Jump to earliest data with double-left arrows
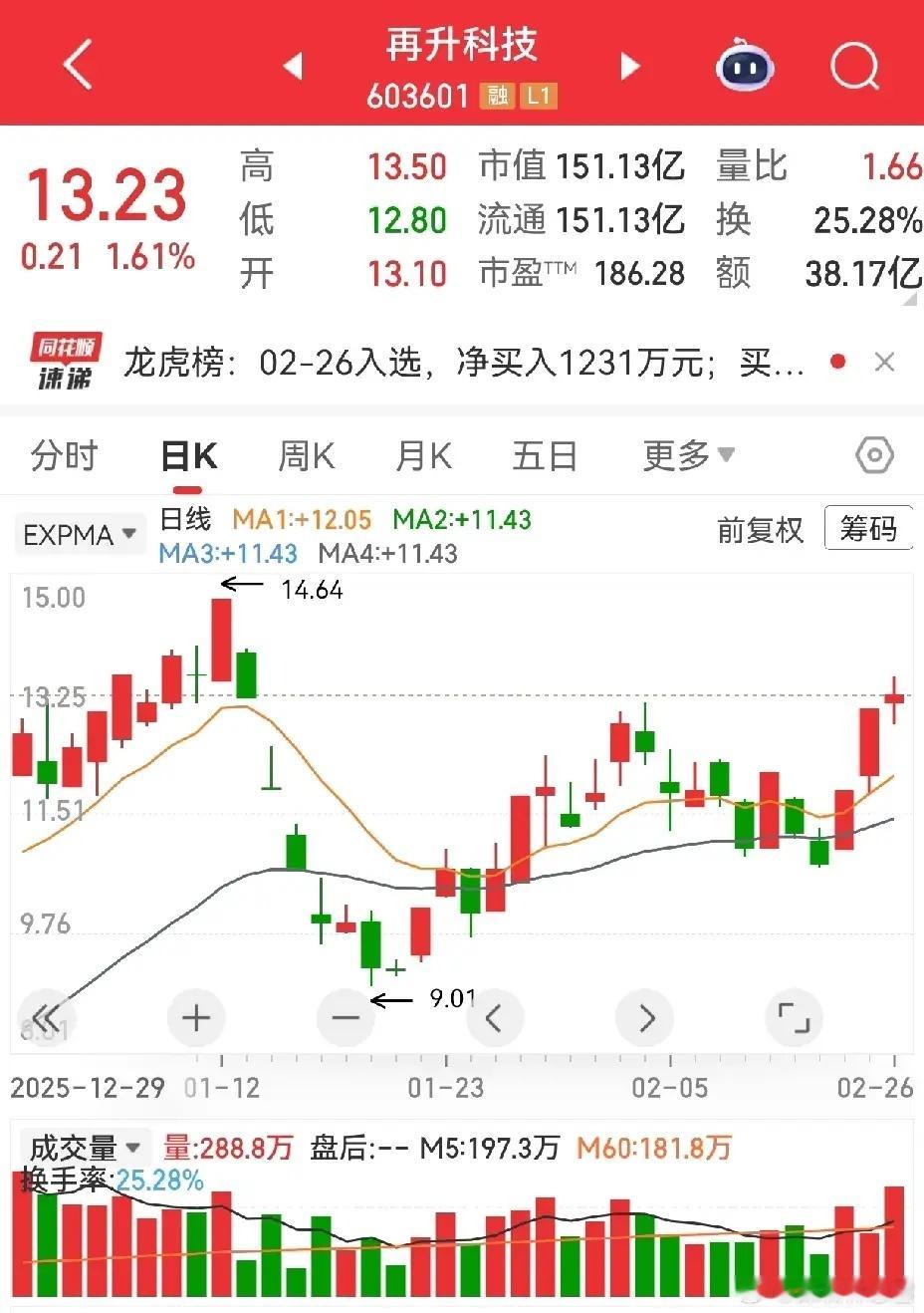 [x=45, y=1017]
